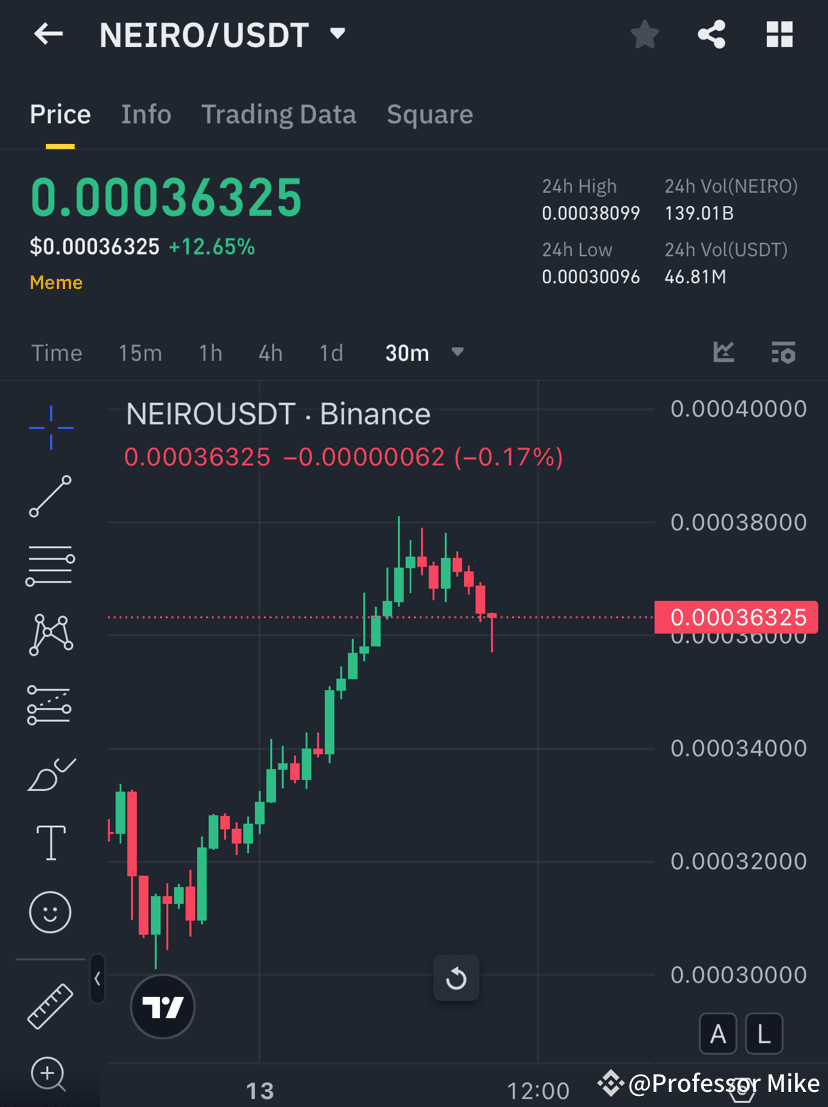
Task: Select the ruler measurement tool
Action: 50,1005
